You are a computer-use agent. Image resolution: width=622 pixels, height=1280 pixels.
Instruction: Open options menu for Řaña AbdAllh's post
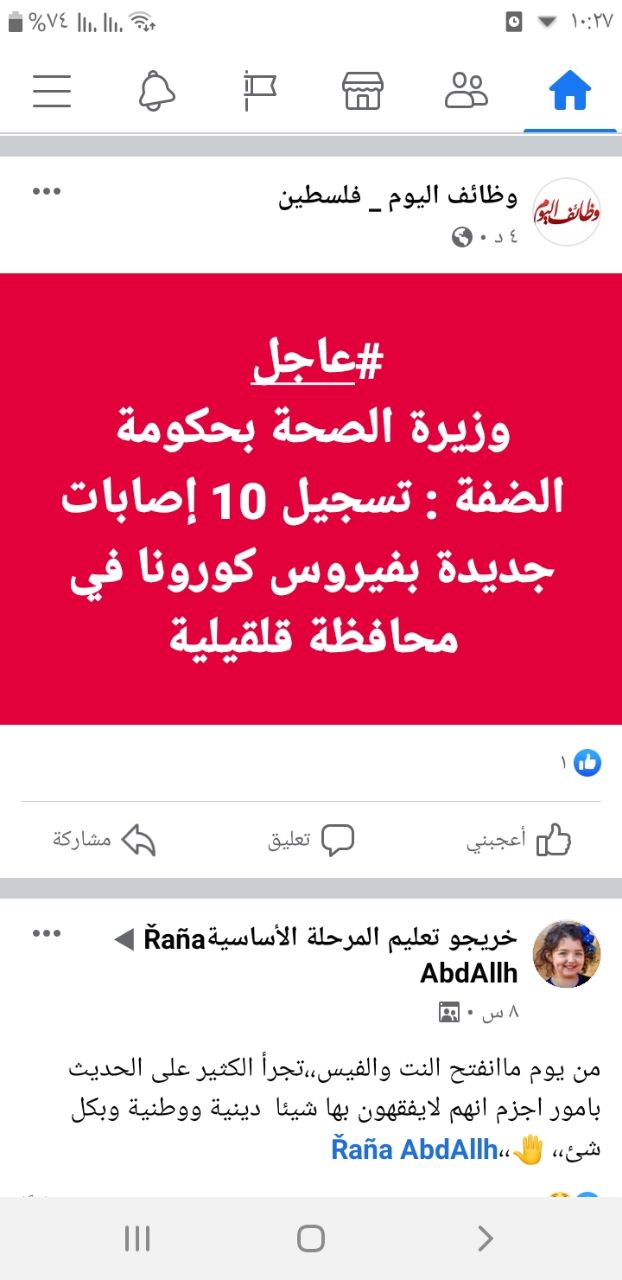(47, 933)
